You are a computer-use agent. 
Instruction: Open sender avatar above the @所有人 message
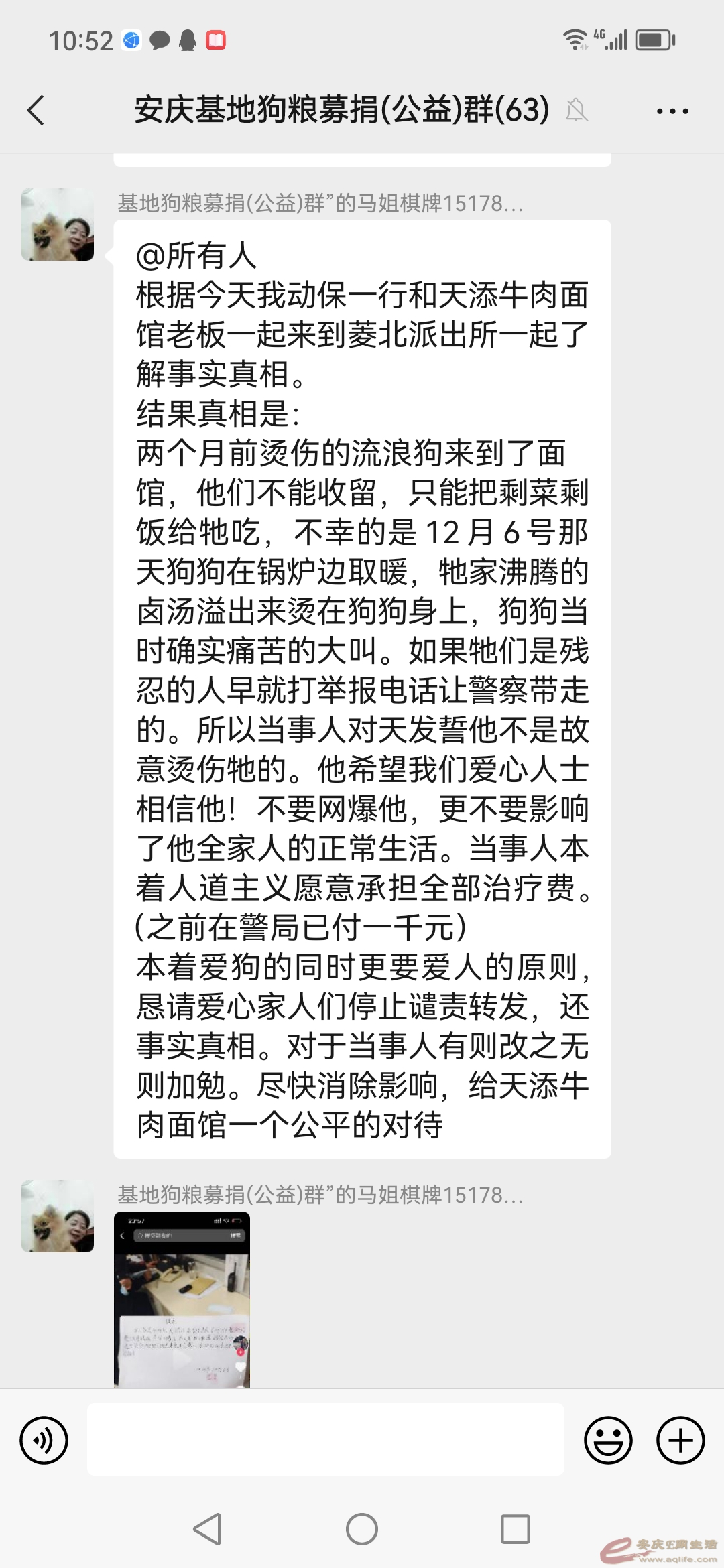click(58, 224)
